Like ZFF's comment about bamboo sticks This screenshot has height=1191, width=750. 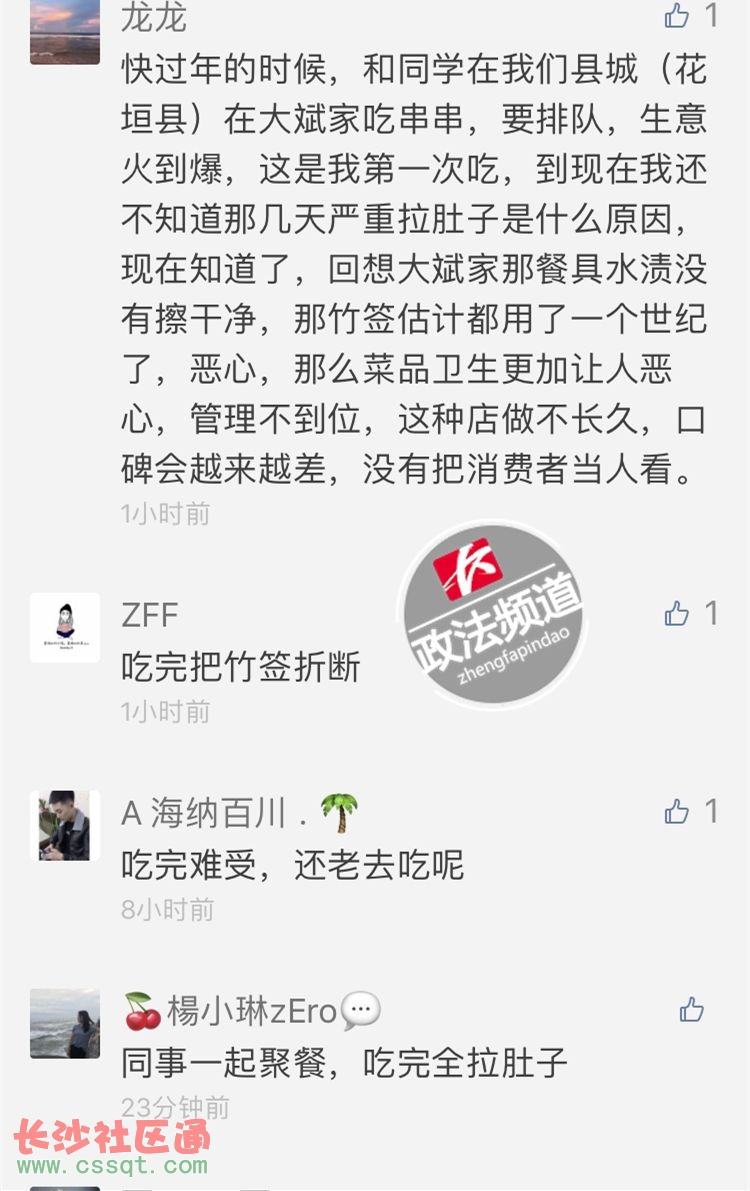[677, 614]
